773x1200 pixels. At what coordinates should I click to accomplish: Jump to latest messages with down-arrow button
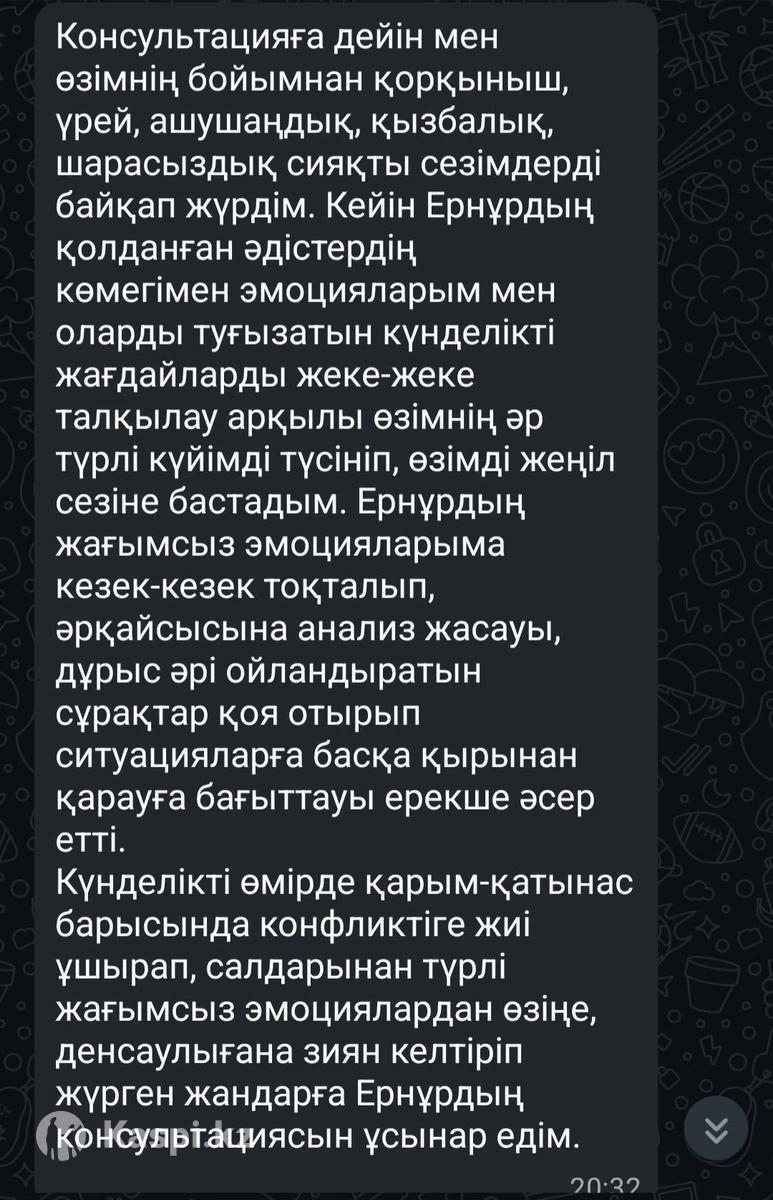coord(715,1130)
